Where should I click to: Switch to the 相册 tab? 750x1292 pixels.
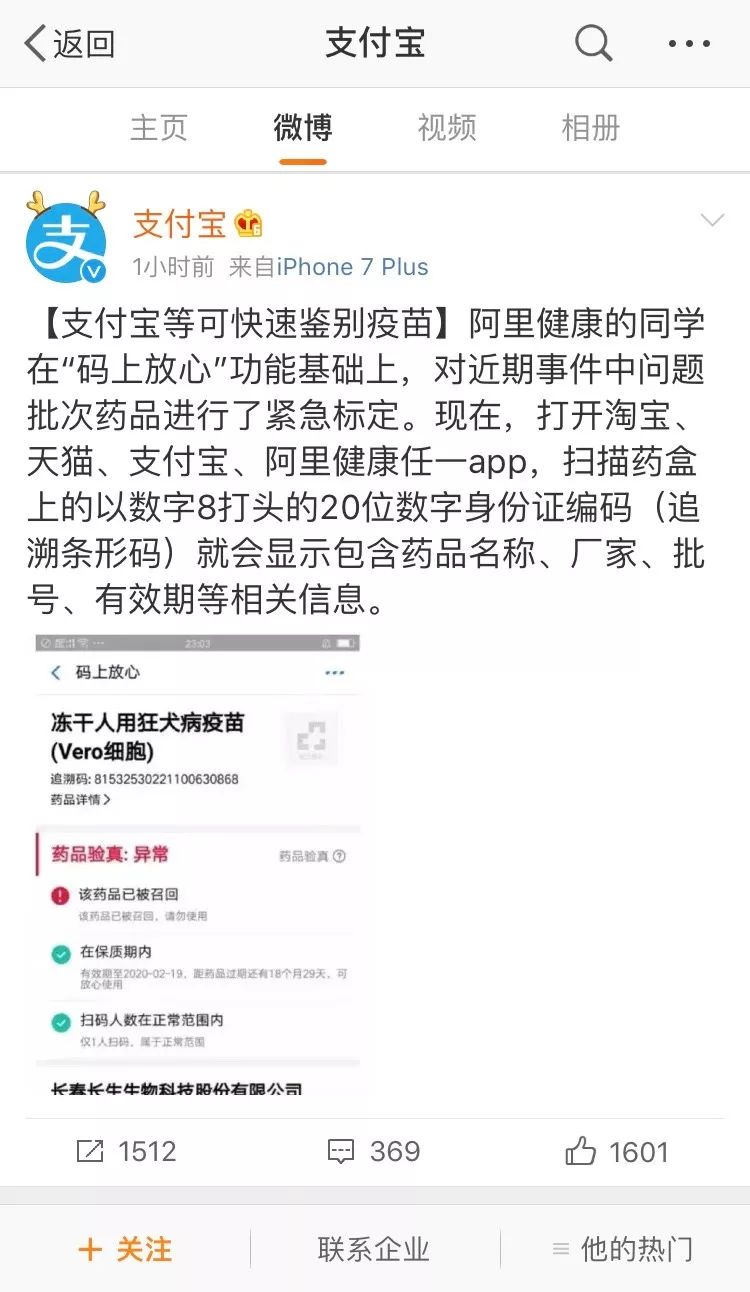click(591, 128)
